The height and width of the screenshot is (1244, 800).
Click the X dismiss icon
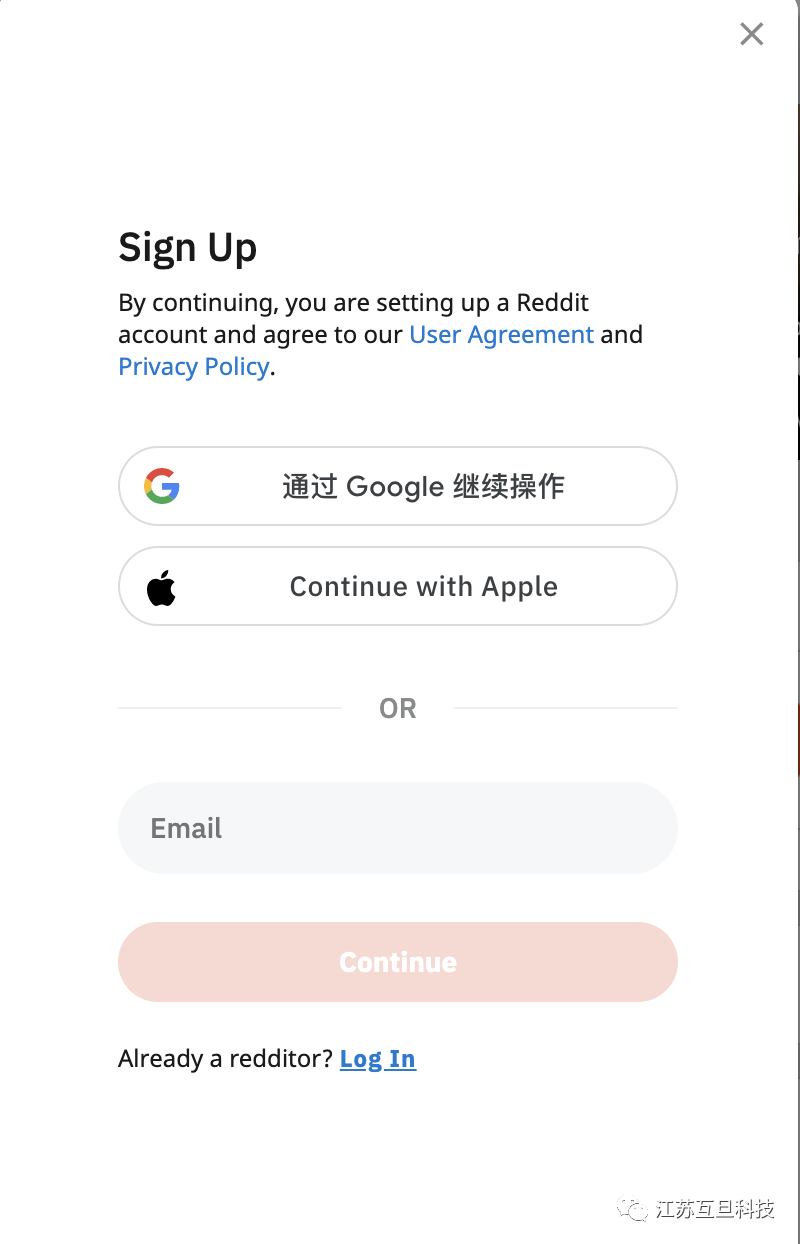click(x=751, y=33)
